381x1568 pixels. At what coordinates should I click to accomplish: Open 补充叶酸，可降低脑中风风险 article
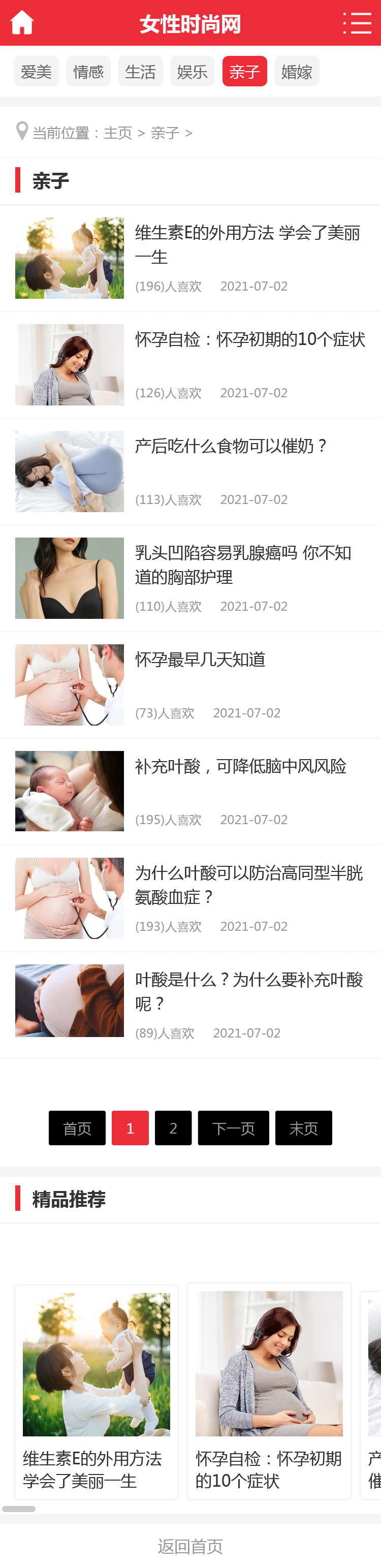pyautogui.click(x=240, y=766)
